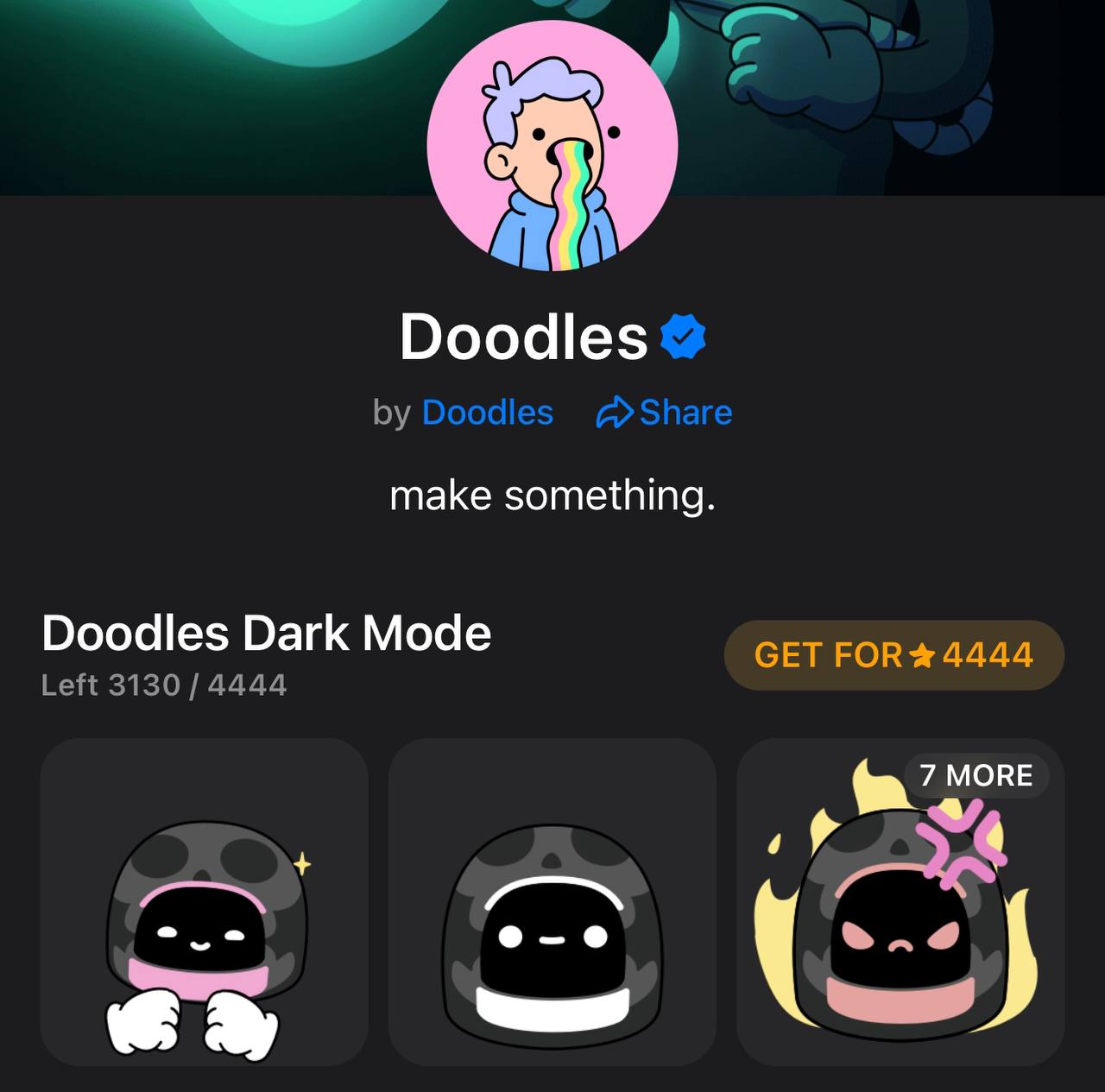
Task: Open the sticker with white gloves
Action: (205, 902)
